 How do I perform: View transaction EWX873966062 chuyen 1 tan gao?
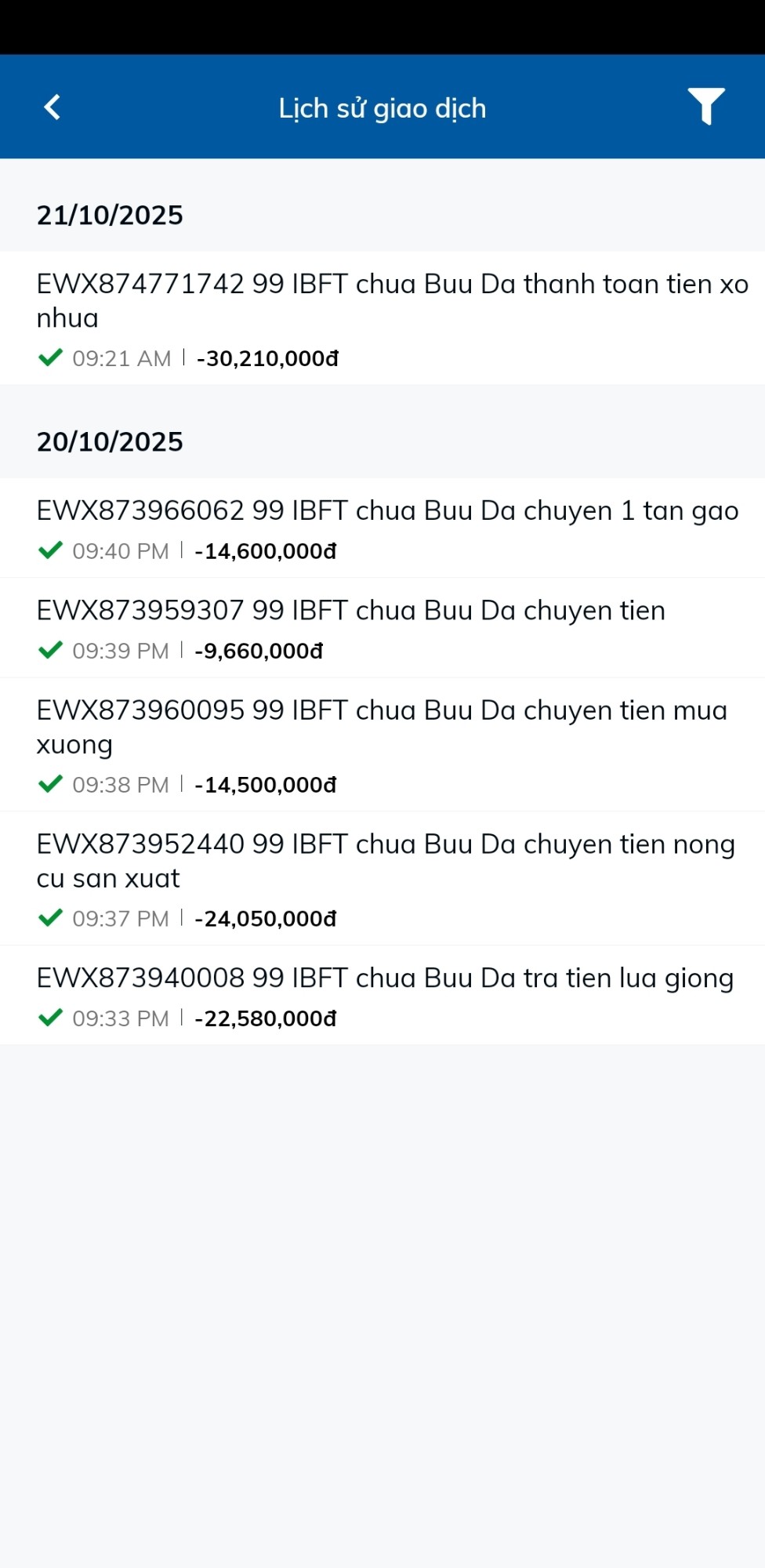382,528
